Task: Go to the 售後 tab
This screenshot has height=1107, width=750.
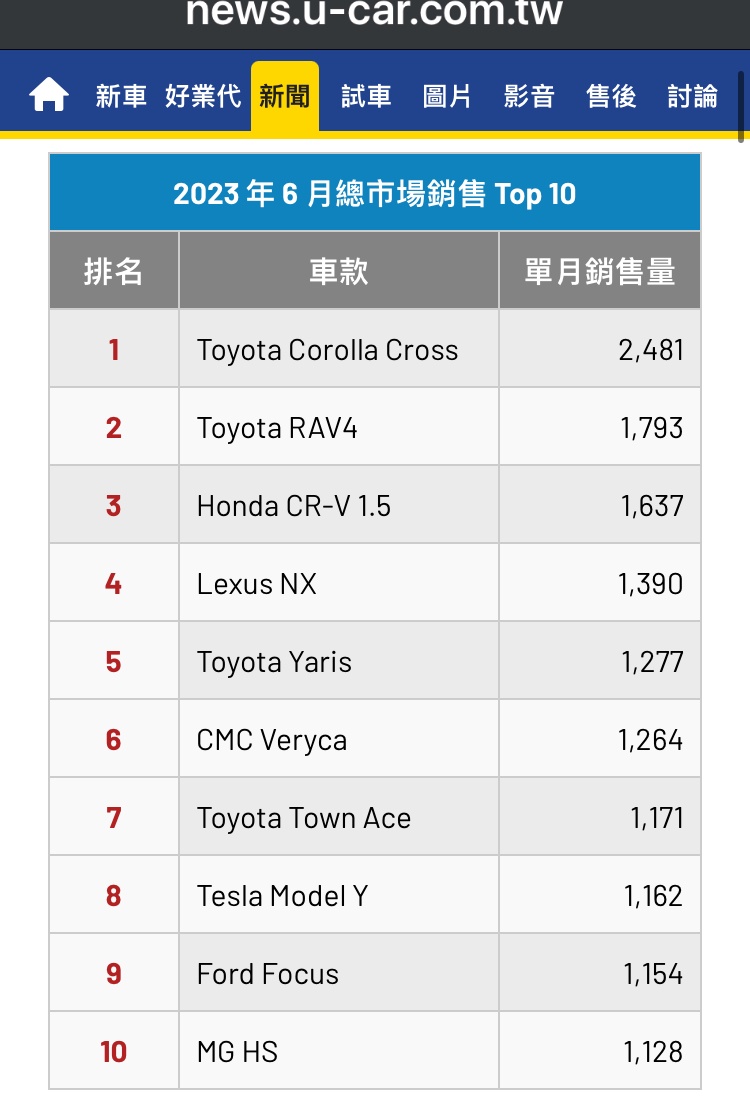Action: point(611,96)
